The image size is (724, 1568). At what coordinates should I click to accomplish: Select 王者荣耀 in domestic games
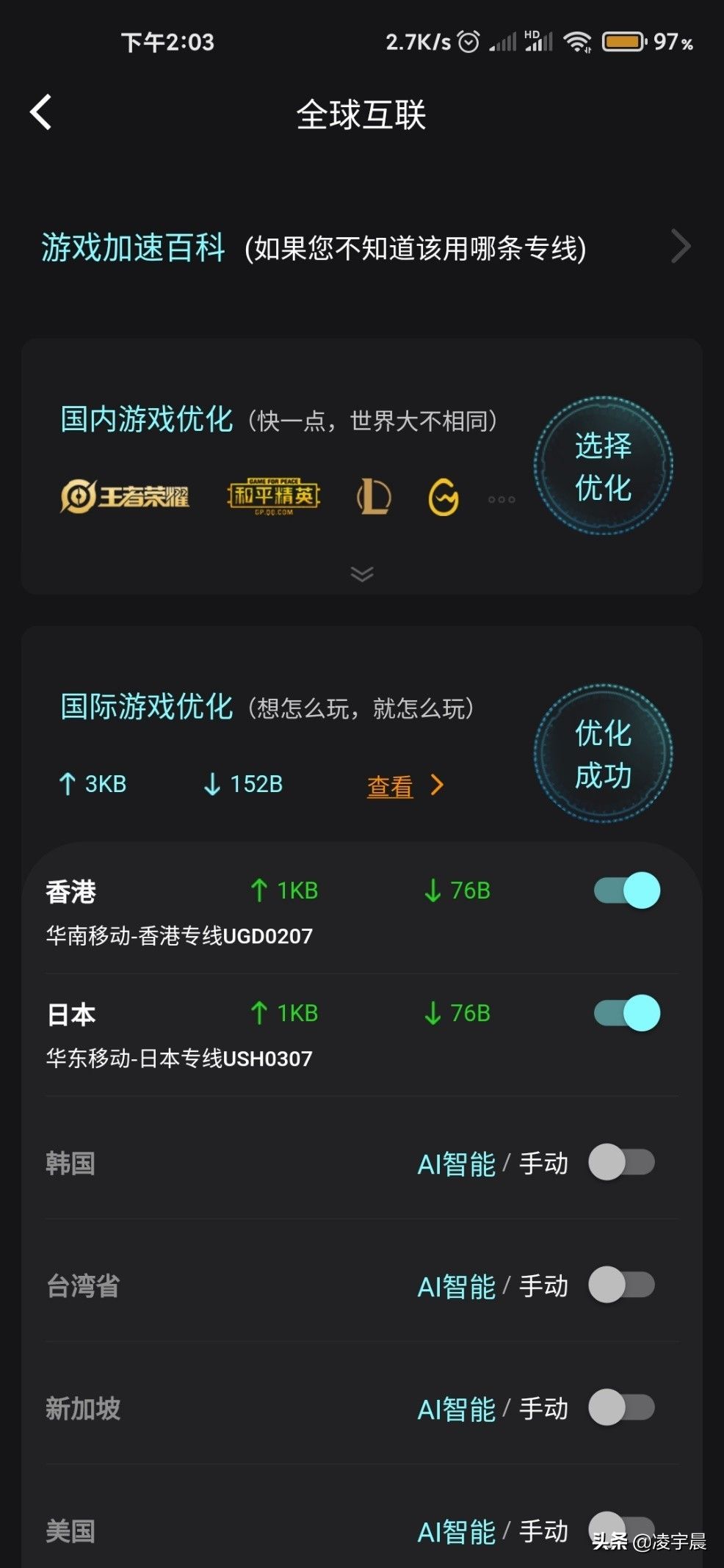125,497
